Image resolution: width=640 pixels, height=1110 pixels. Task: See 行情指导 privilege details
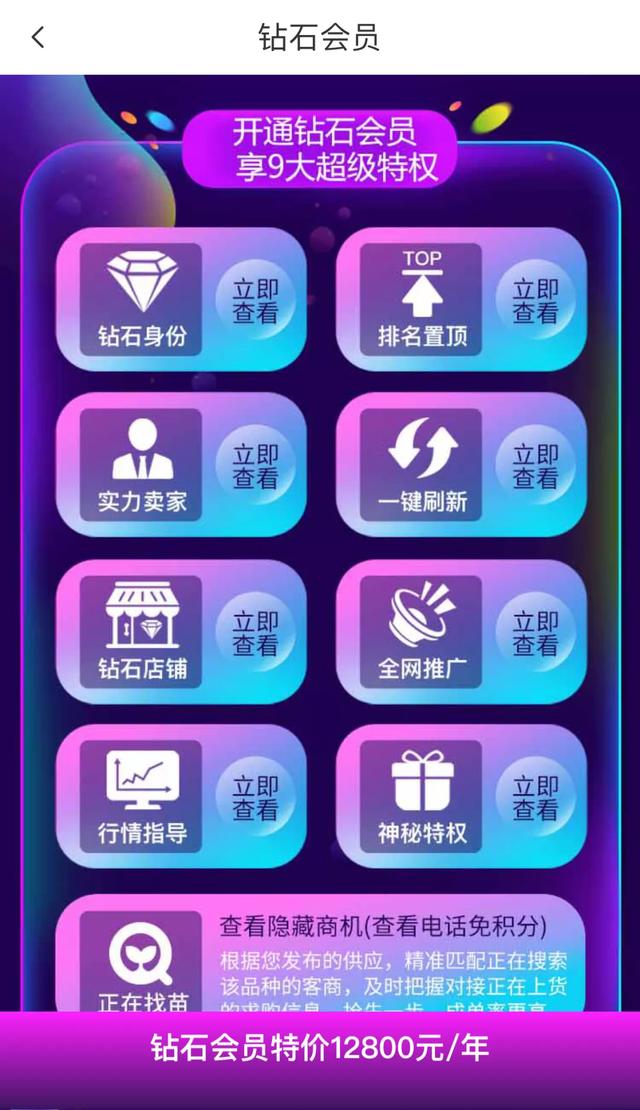tap(256, 797)
